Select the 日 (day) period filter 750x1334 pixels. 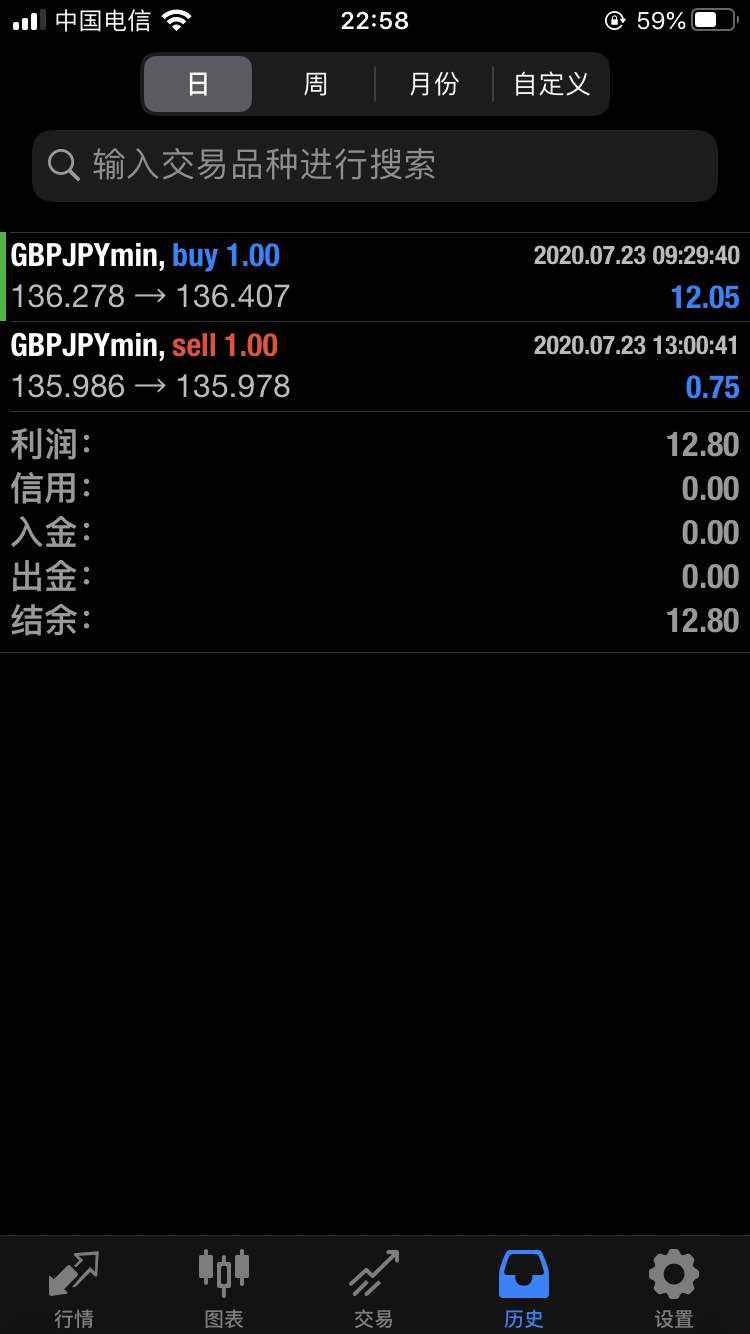tap(198, 84)
